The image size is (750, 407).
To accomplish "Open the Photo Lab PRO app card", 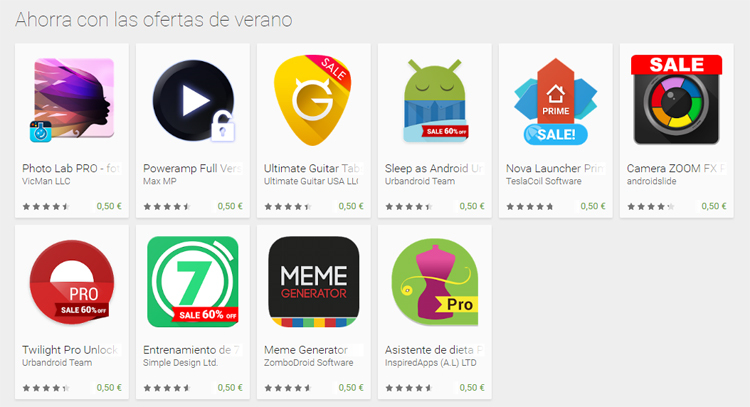I will click(73, 98).
